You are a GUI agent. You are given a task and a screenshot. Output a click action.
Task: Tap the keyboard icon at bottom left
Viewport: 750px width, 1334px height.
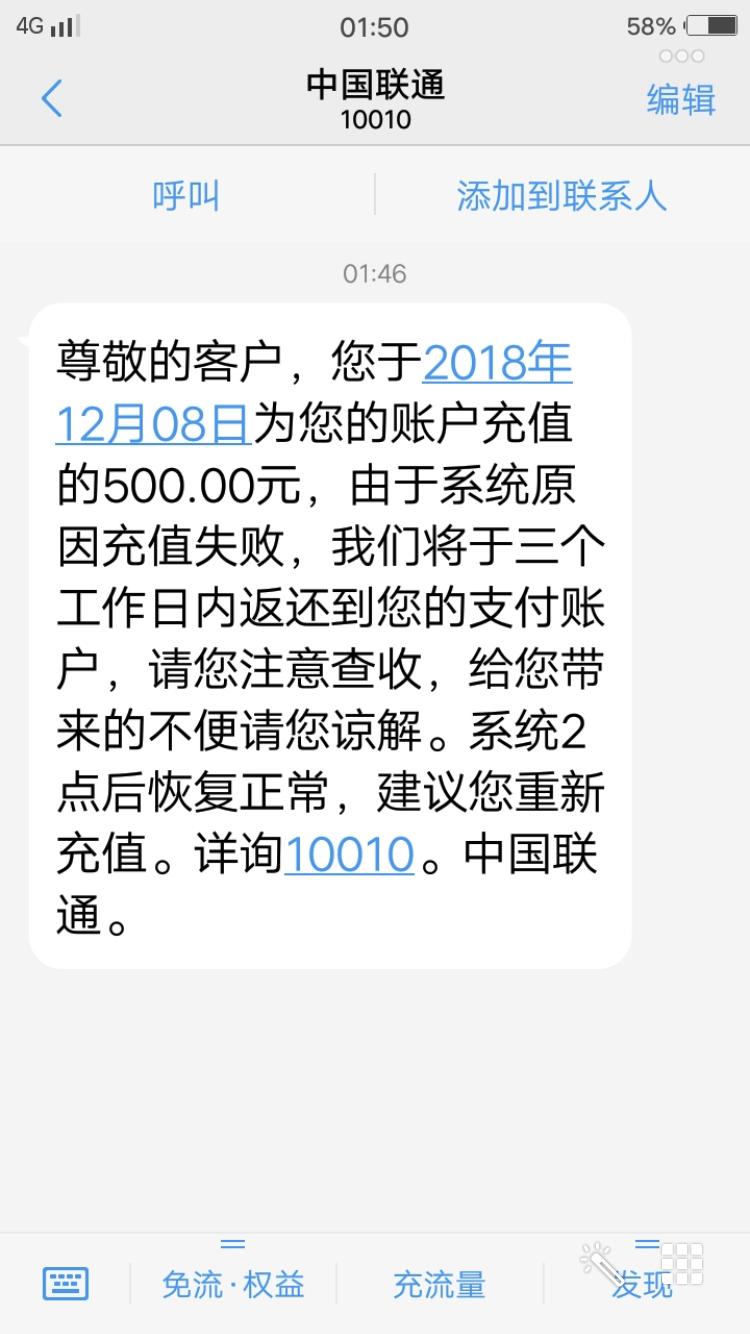click(63, 1283)
